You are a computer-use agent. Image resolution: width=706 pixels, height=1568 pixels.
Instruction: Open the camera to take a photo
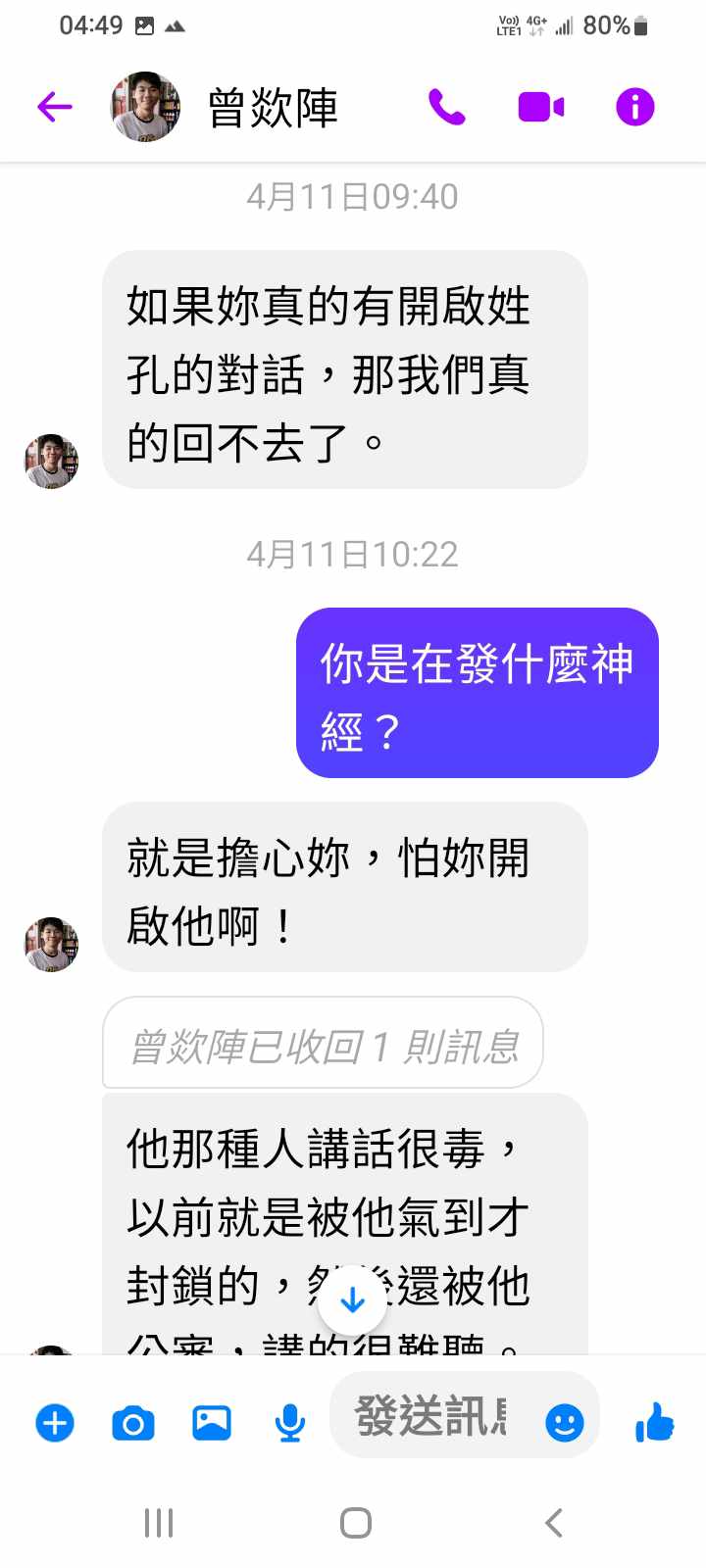pos(133,1422)
